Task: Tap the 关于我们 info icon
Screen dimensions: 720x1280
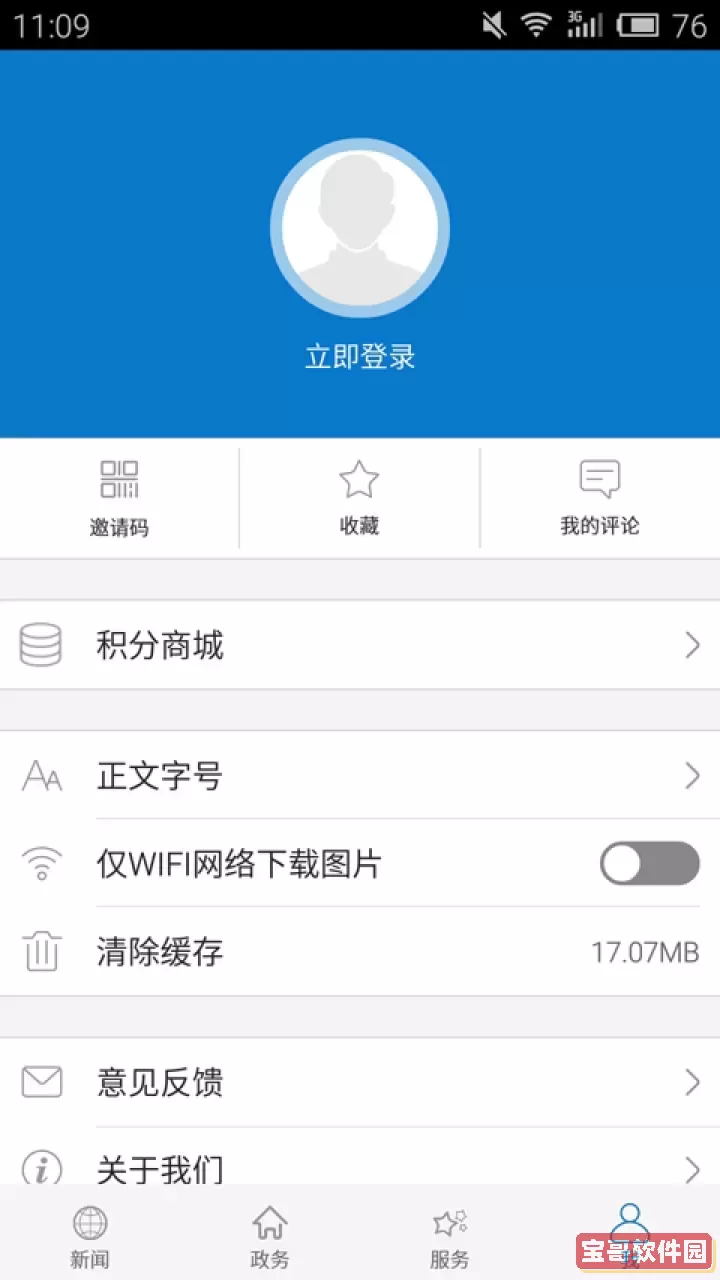Action: (41, 1168)
